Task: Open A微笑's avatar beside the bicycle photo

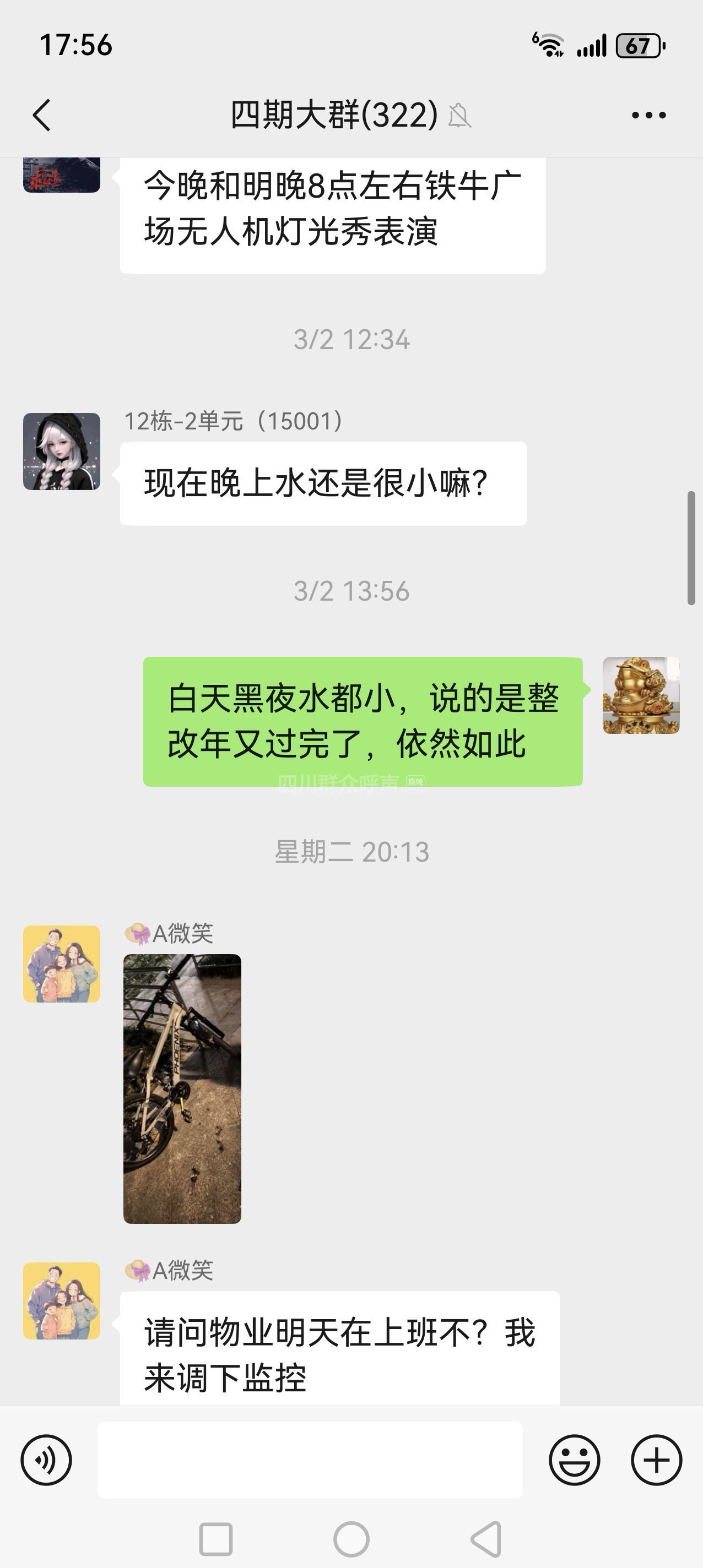Action: point(62,964)
